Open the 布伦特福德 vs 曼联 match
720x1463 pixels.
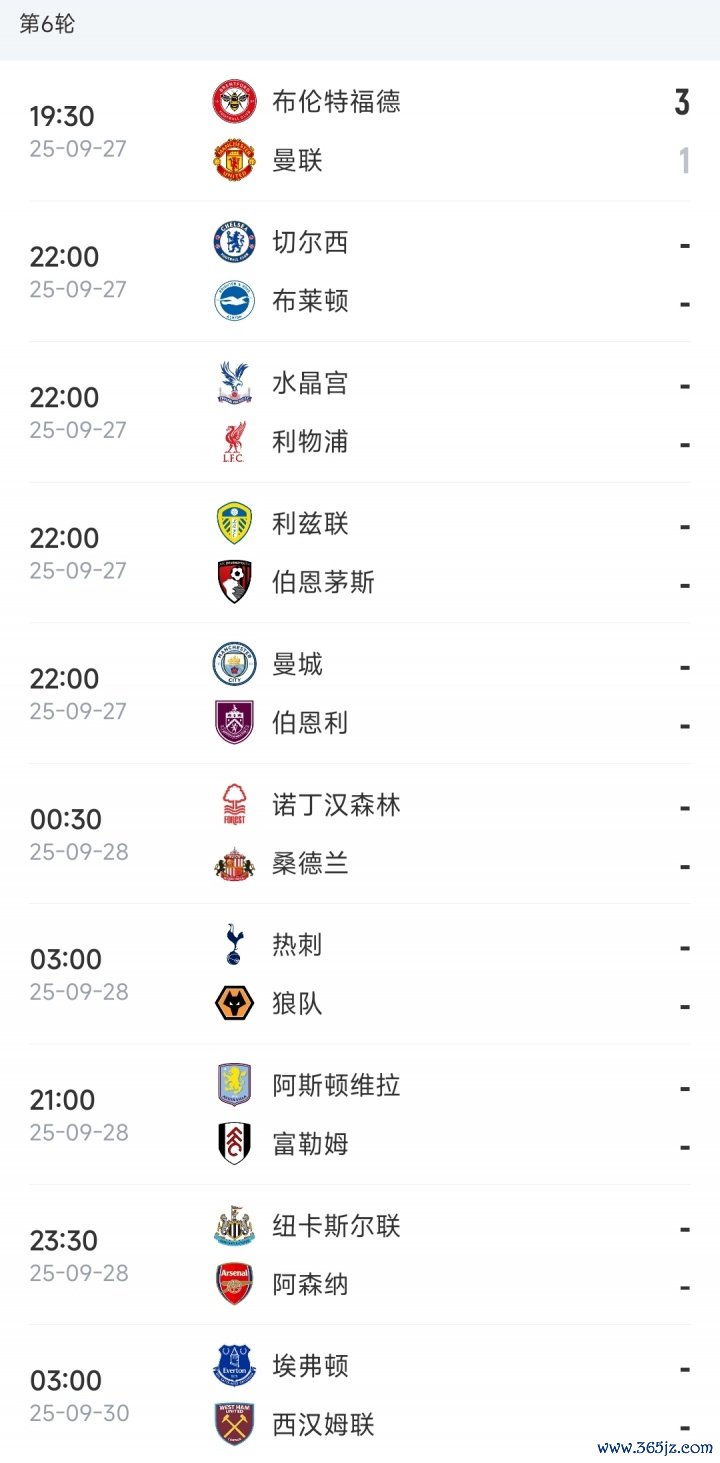click(360, 131)
